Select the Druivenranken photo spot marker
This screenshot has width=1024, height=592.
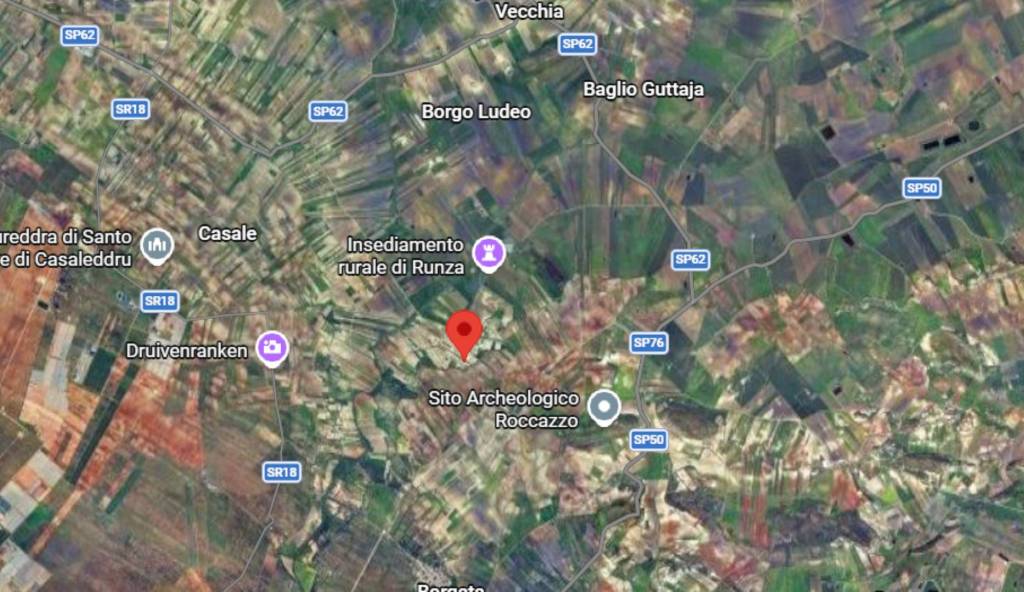(272, 348)
